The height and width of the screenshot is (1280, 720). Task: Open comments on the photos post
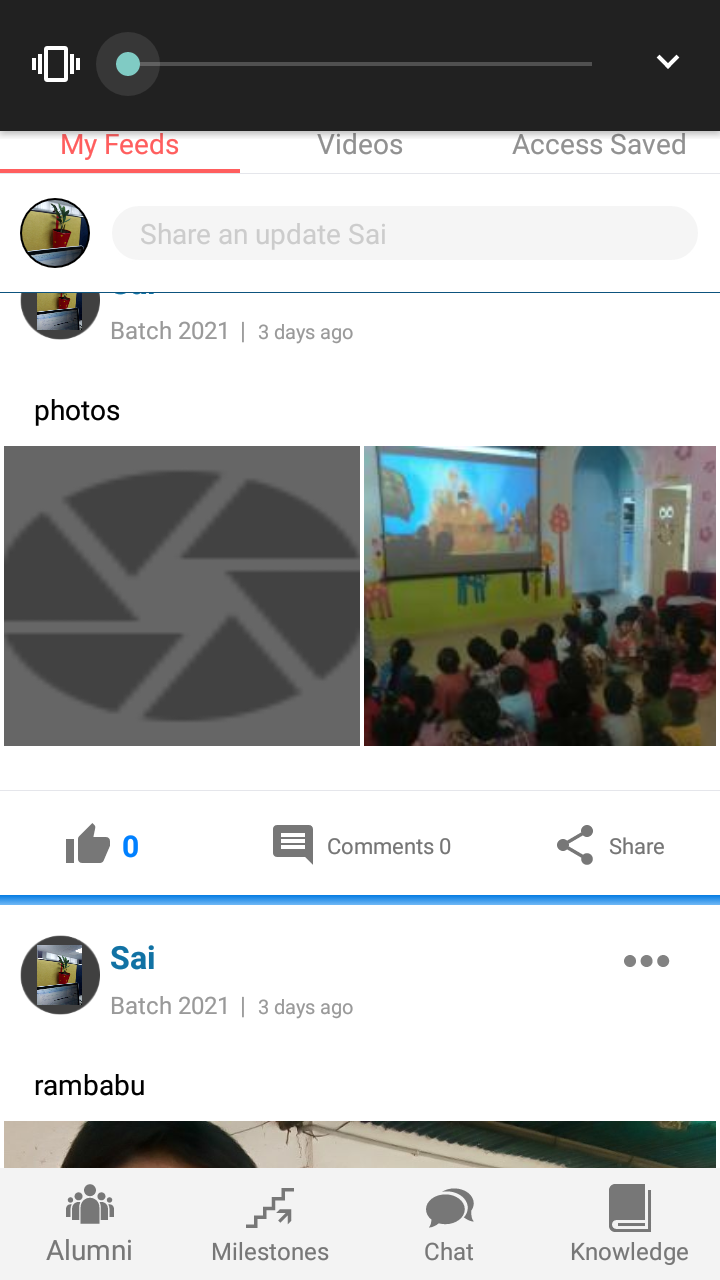pos(362,846)
